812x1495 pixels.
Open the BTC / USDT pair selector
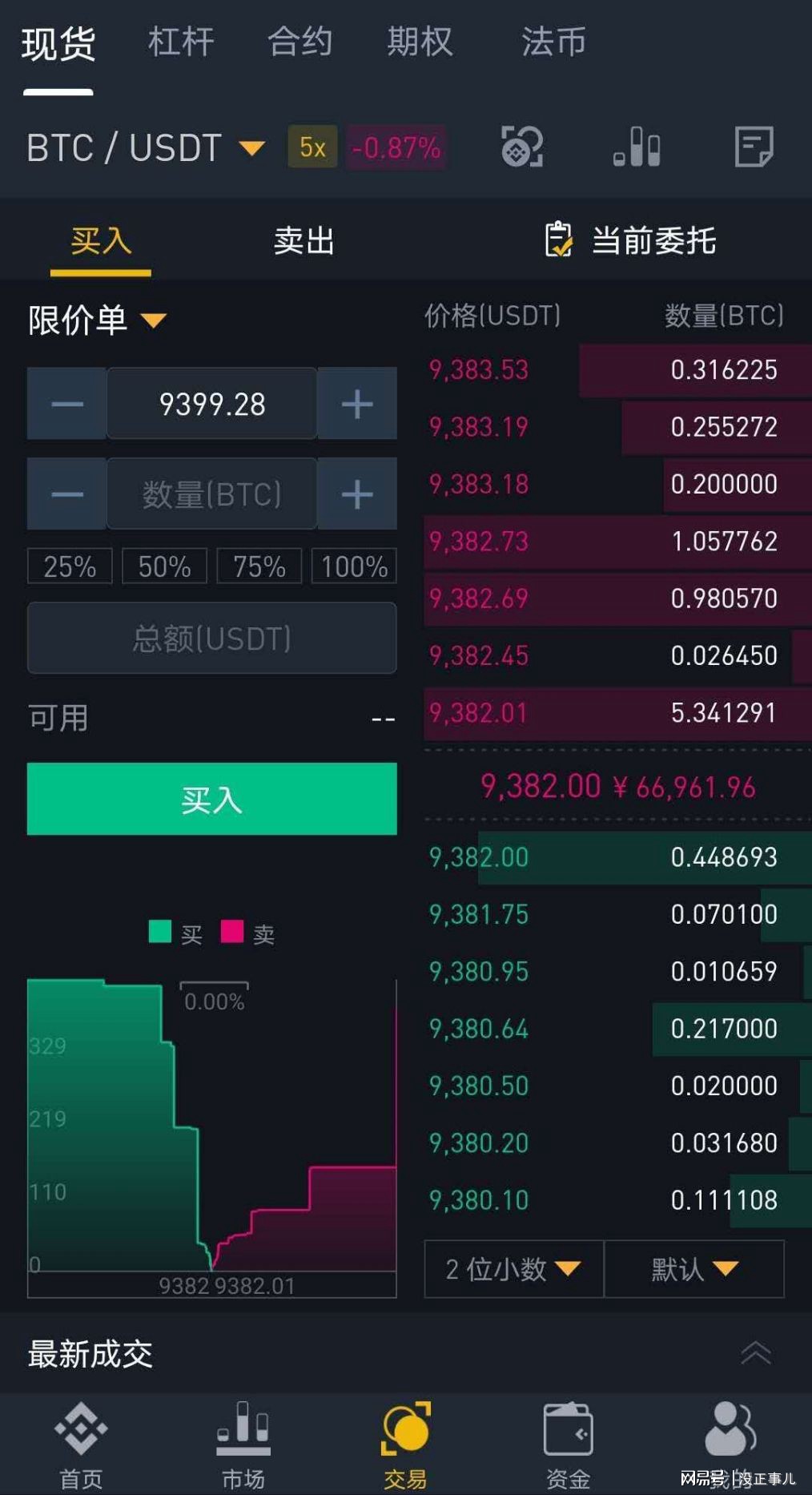144,148
